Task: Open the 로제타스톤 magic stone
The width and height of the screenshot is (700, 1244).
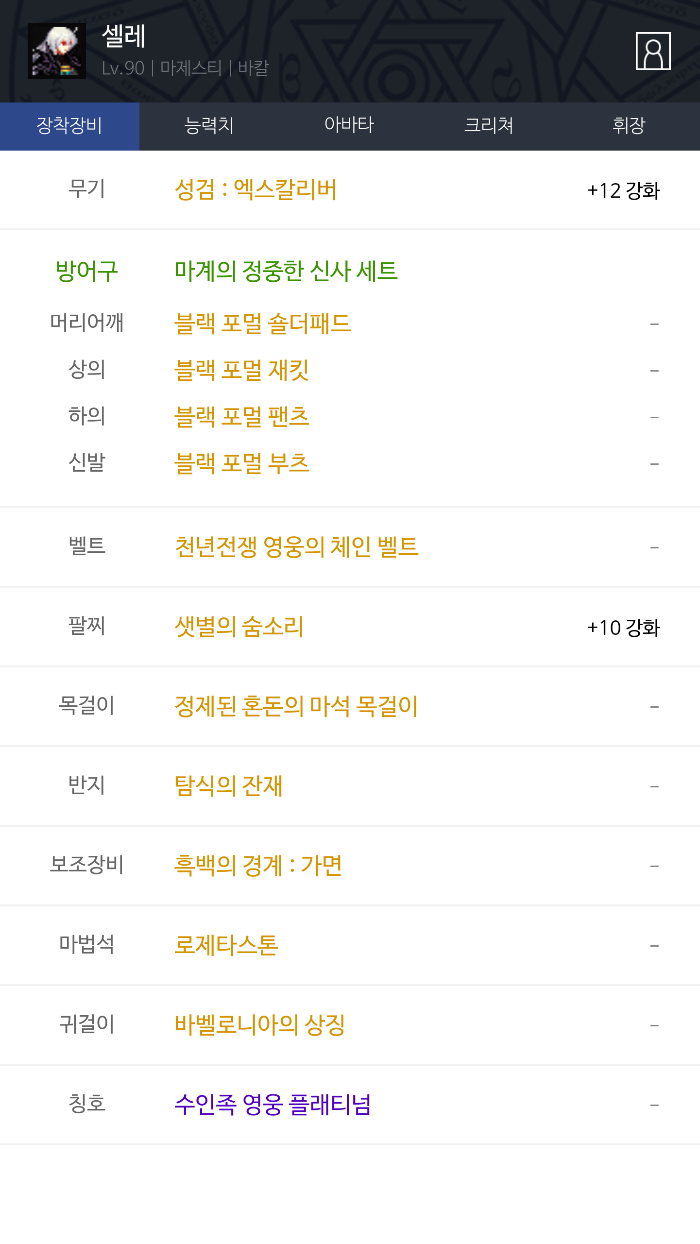Action: pos(226,945)
